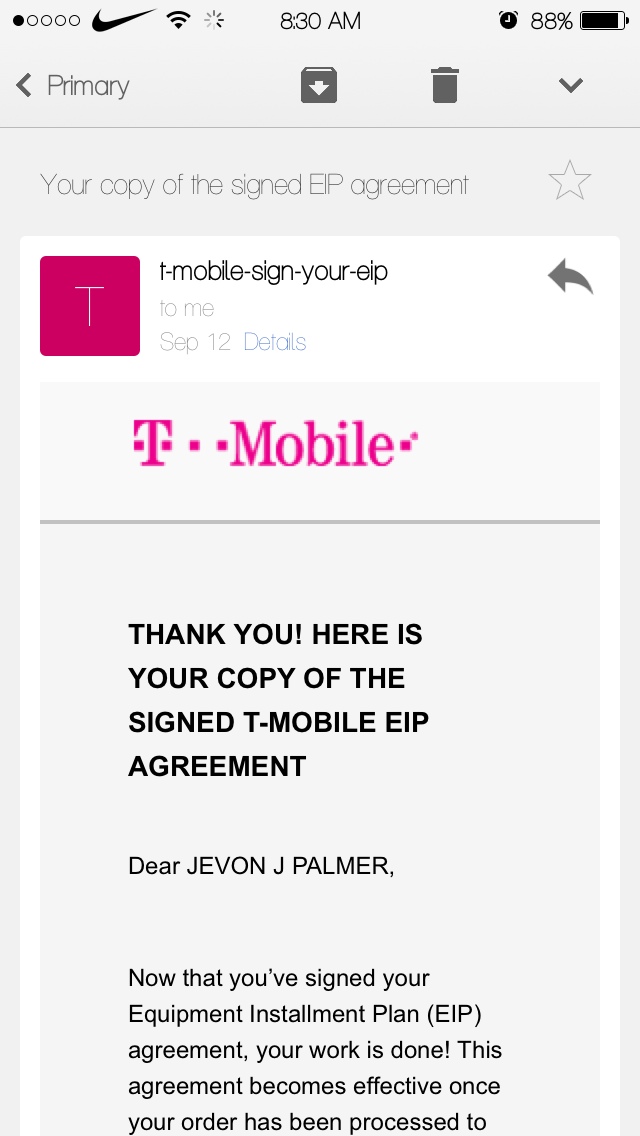Archive this email
Screen dimensions: 640x1136
[319, 85]
